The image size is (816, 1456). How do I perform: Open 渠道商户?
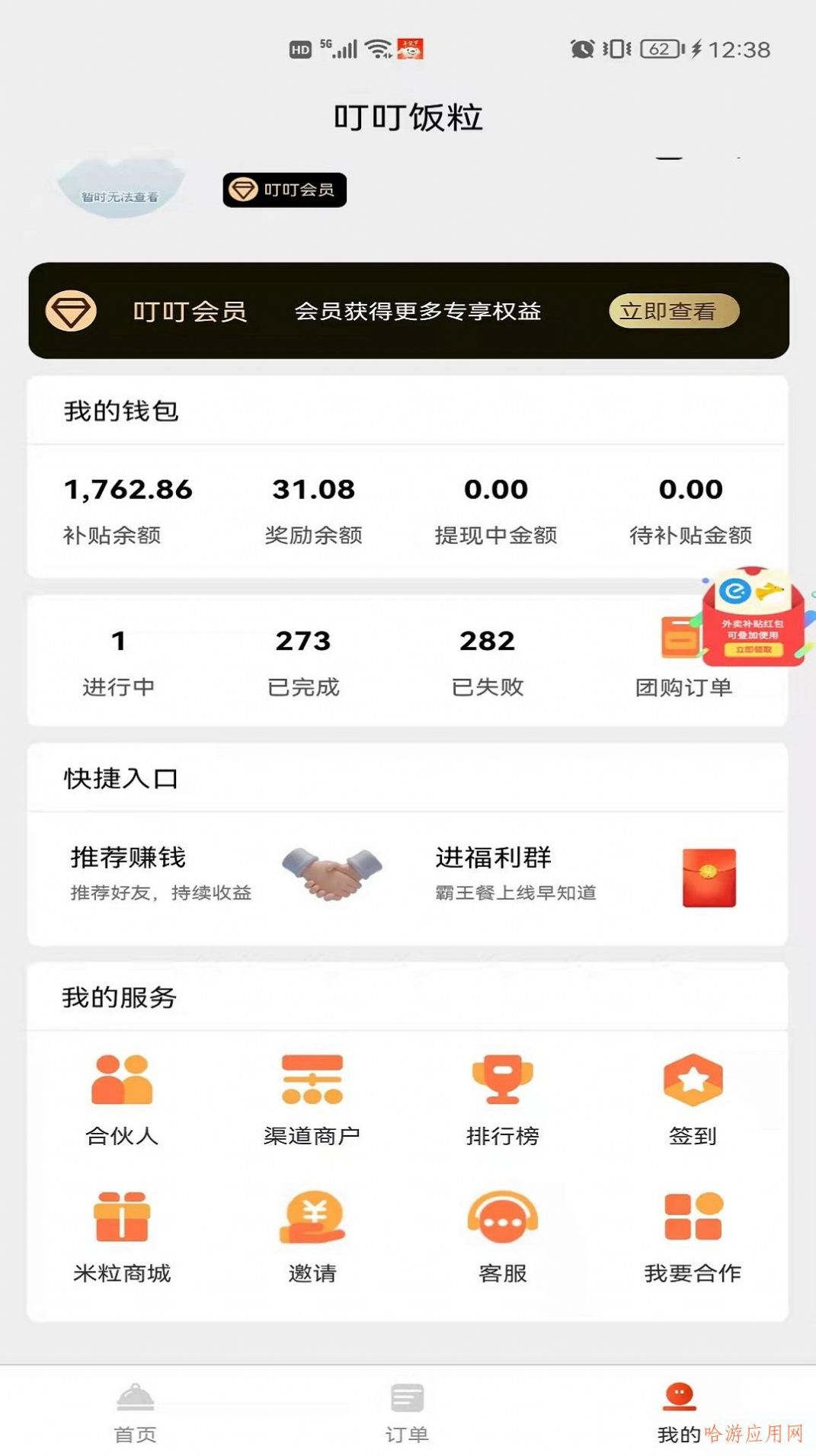pyautogui.click(x=312, y=1100)
